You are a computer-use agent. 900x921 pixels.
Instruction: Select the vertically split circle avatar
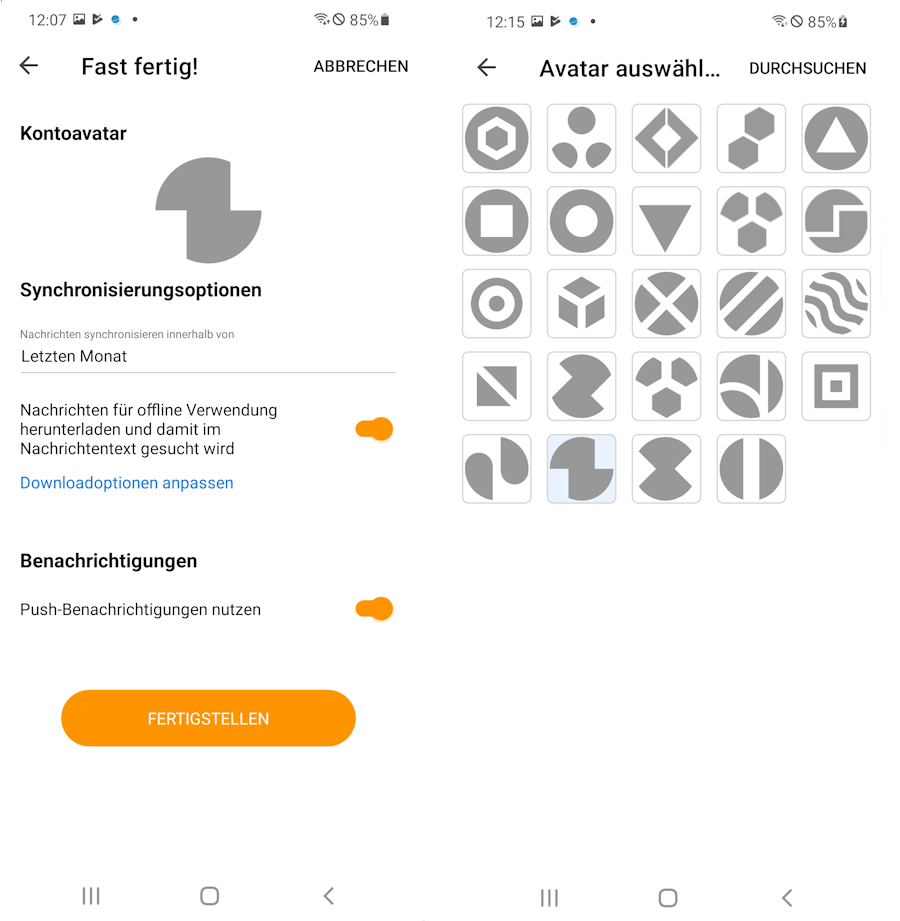point(750,468)
